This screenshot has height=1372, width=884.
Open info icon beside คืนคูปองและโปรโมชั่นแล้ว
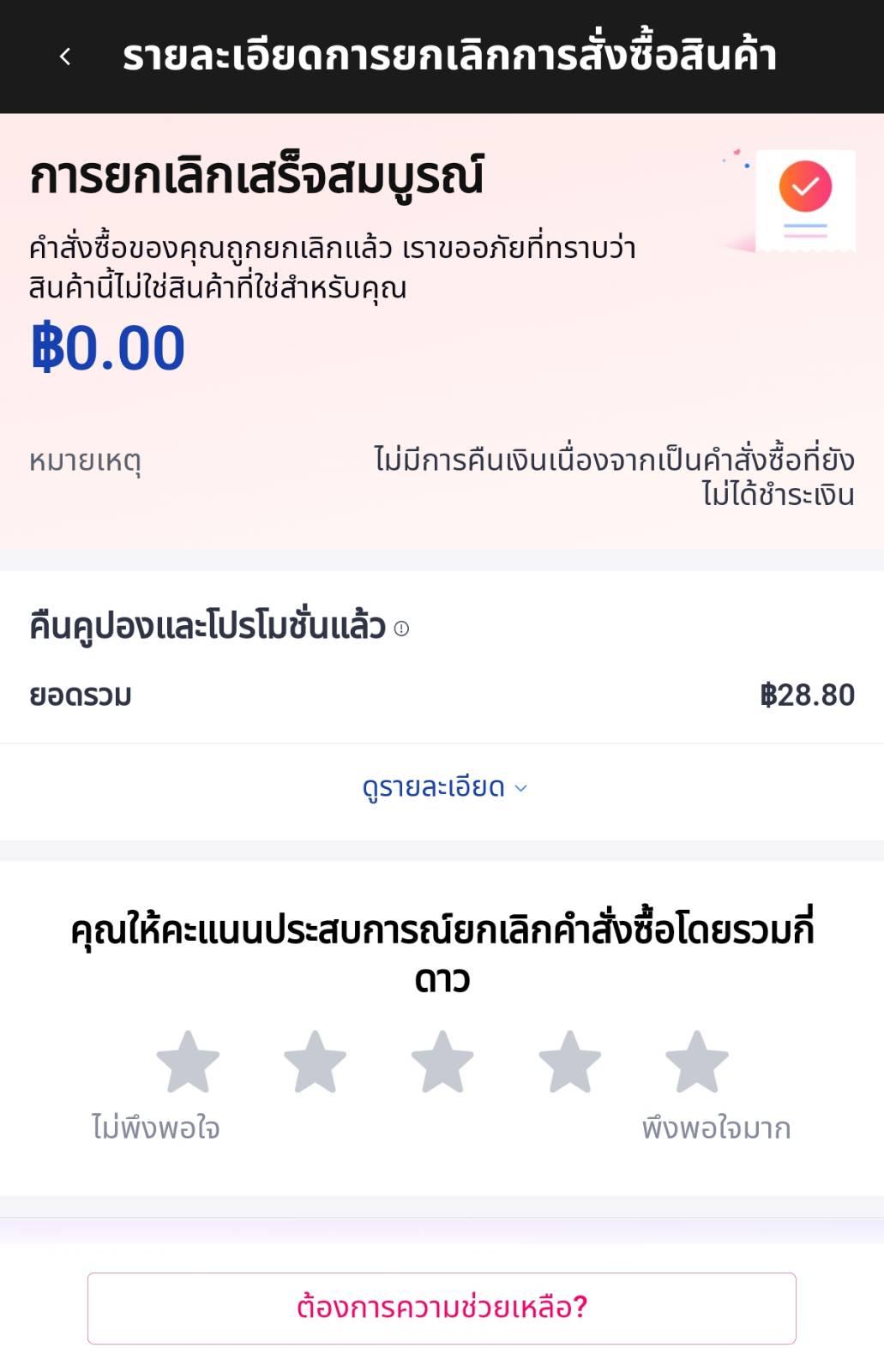point(401,629)
